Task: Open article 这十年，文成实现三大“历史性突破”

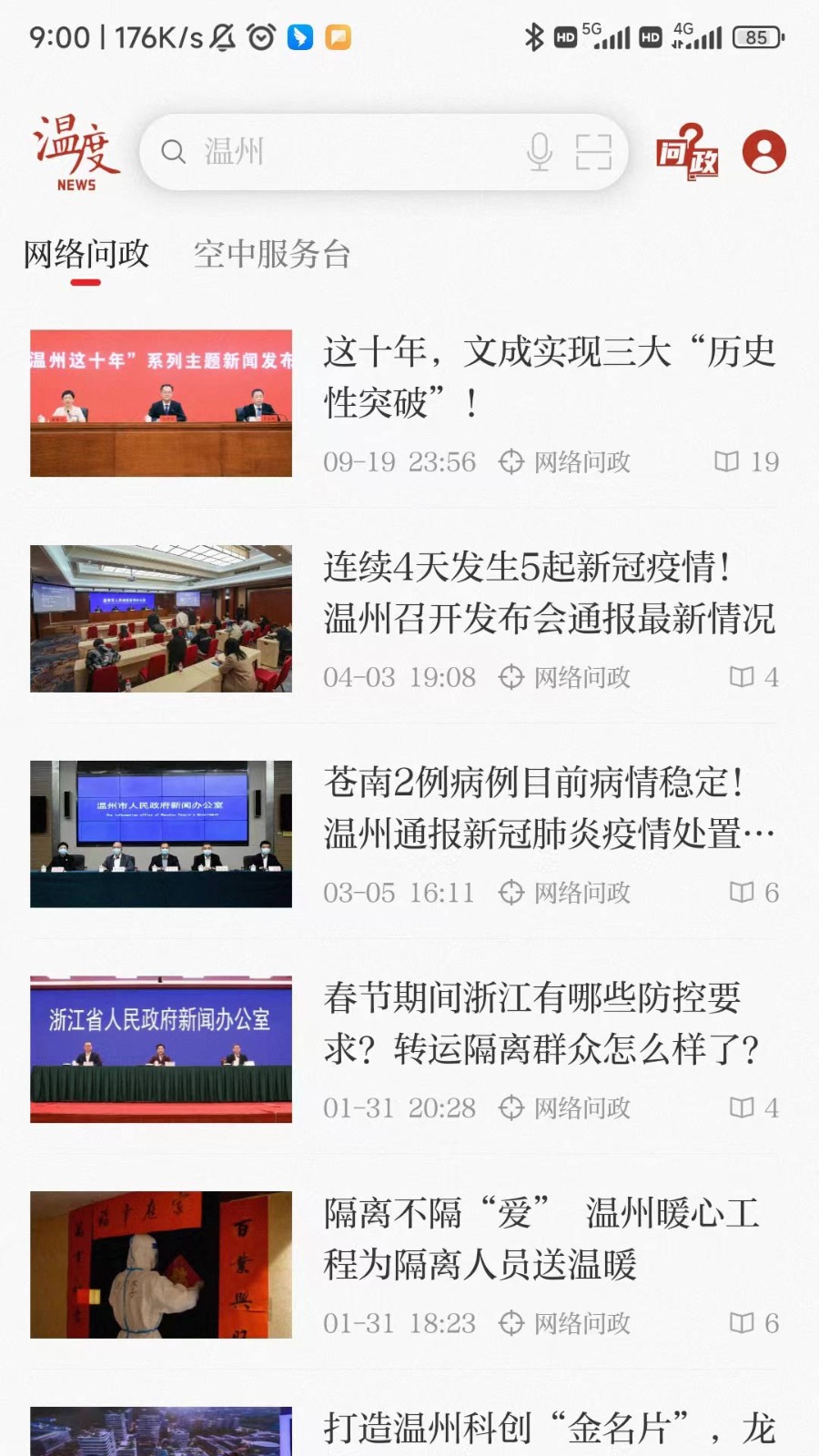Action: 549,377
